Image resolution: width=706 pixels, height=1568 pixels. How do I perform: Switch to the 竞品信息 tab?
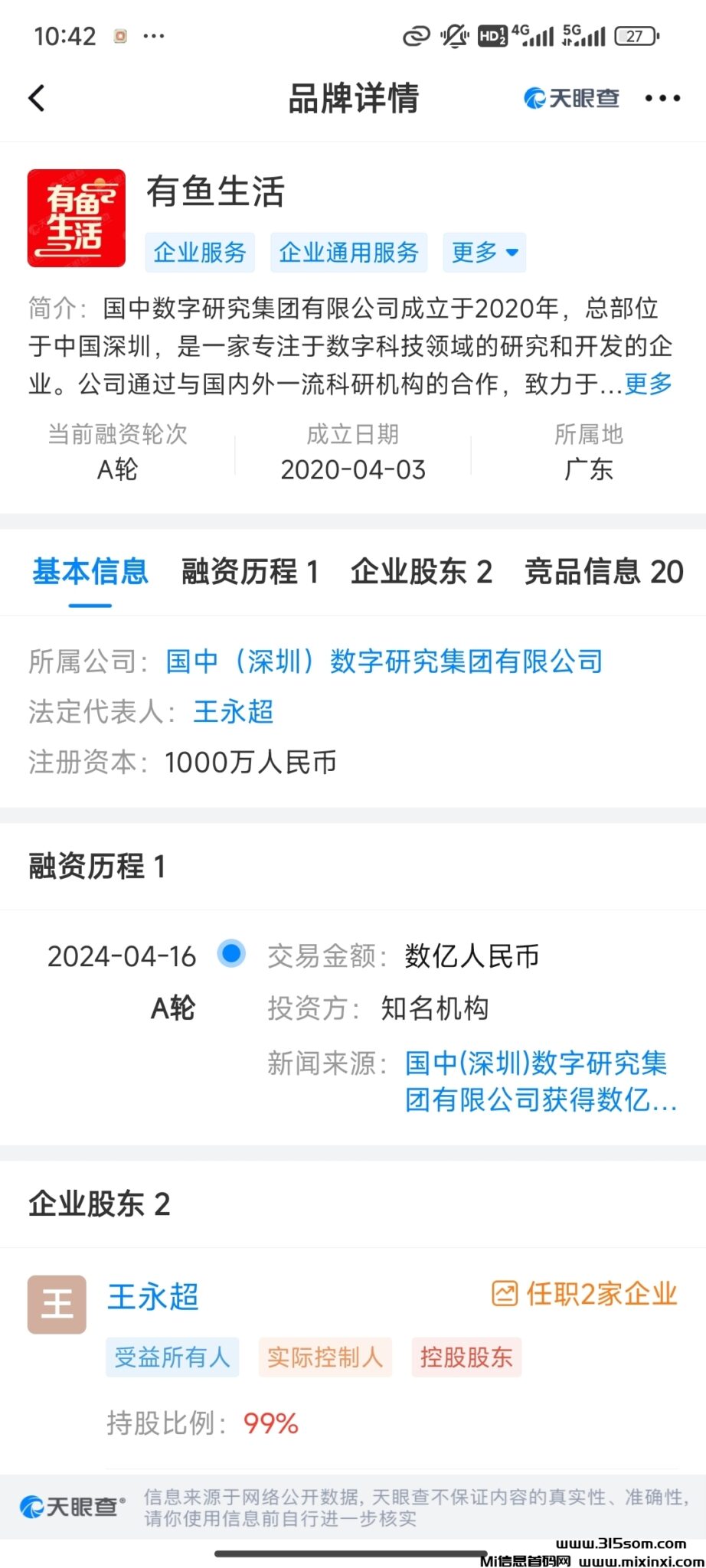(603, 572)
